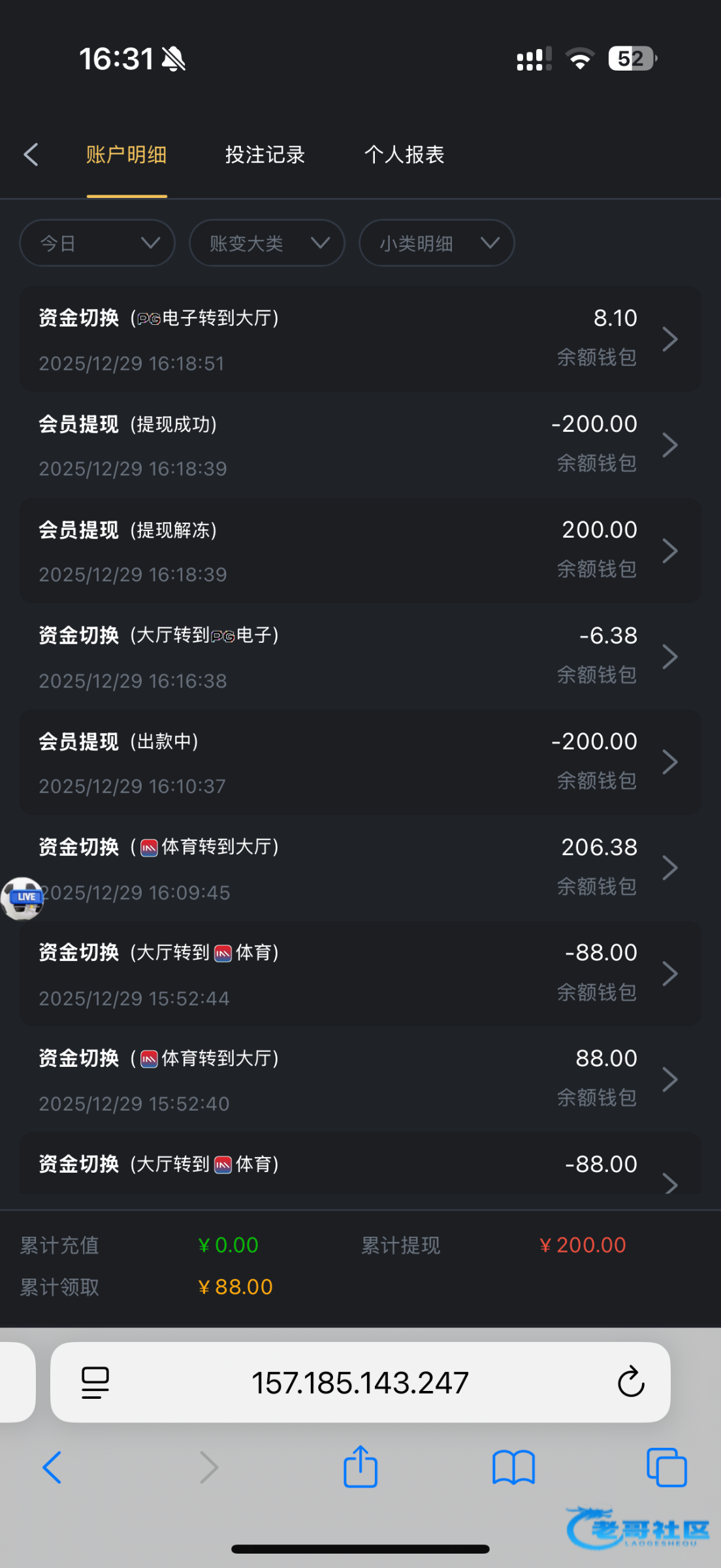Tap the 157.185.143.247 address bar
721x1568 pixels.
[360, 1382]
